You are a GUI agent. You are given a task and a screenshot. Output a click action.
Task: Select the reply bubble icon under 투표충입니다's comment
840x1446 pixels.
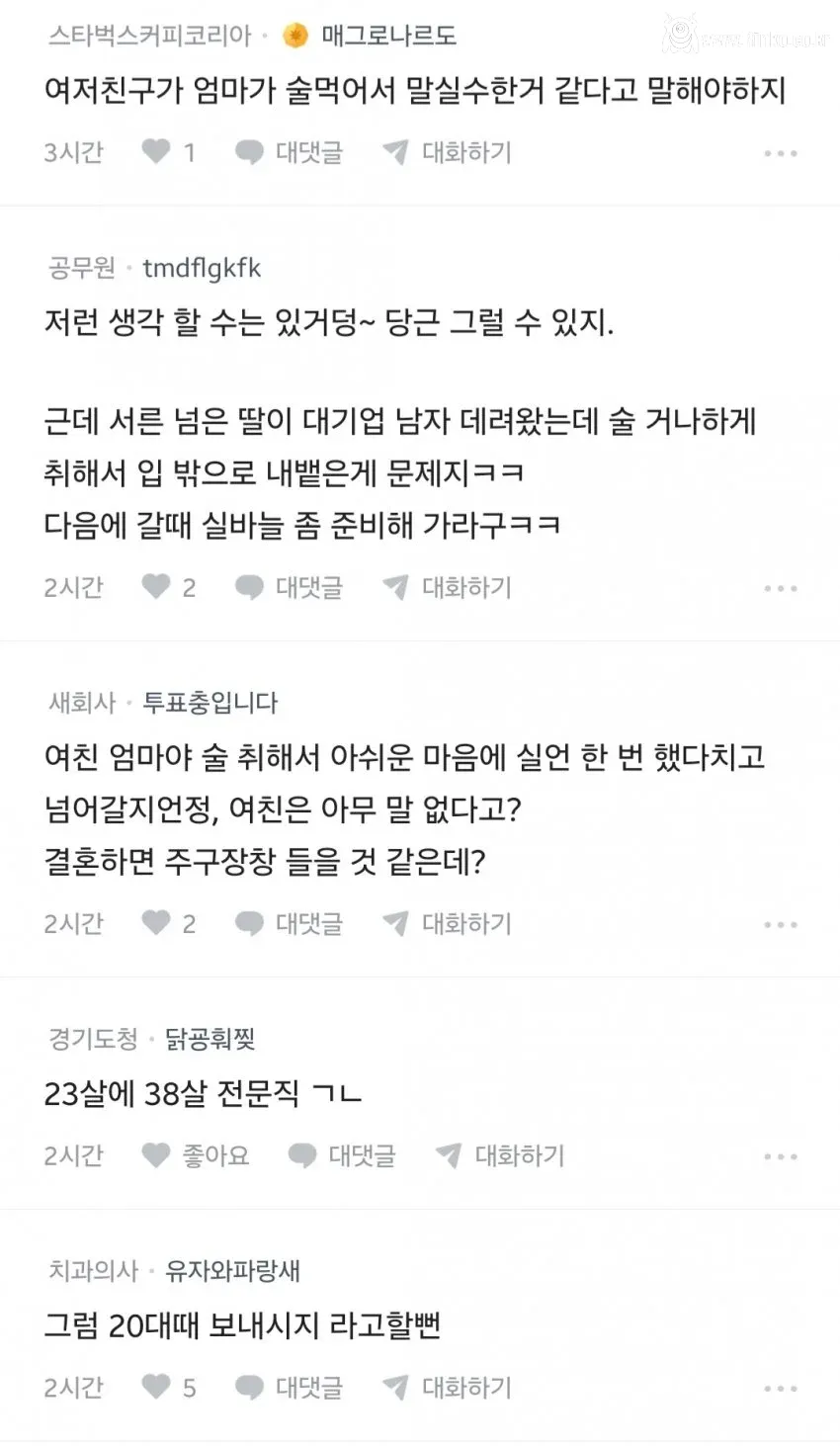(247, 923)
